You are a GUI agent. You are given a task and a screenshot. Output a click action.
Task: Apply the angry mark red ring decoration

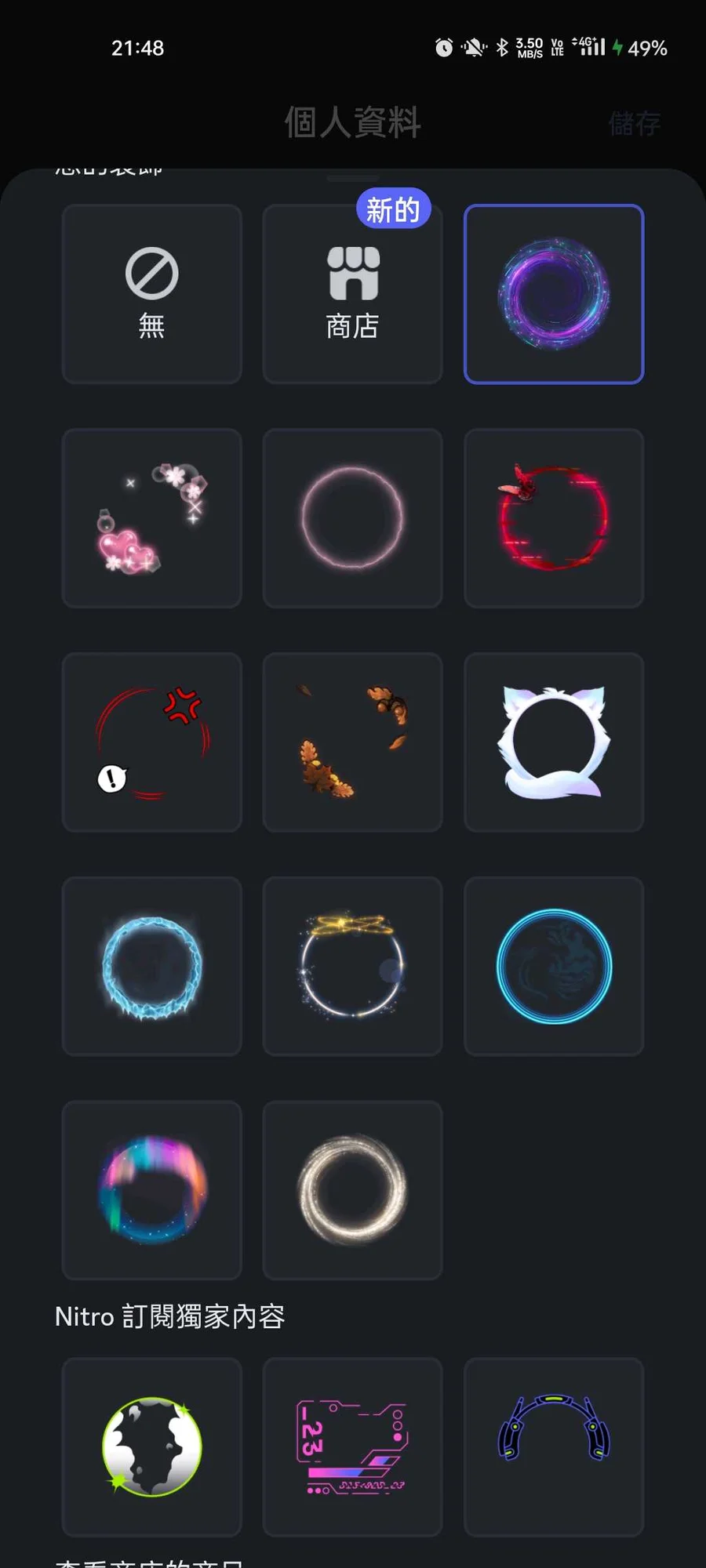151,742
